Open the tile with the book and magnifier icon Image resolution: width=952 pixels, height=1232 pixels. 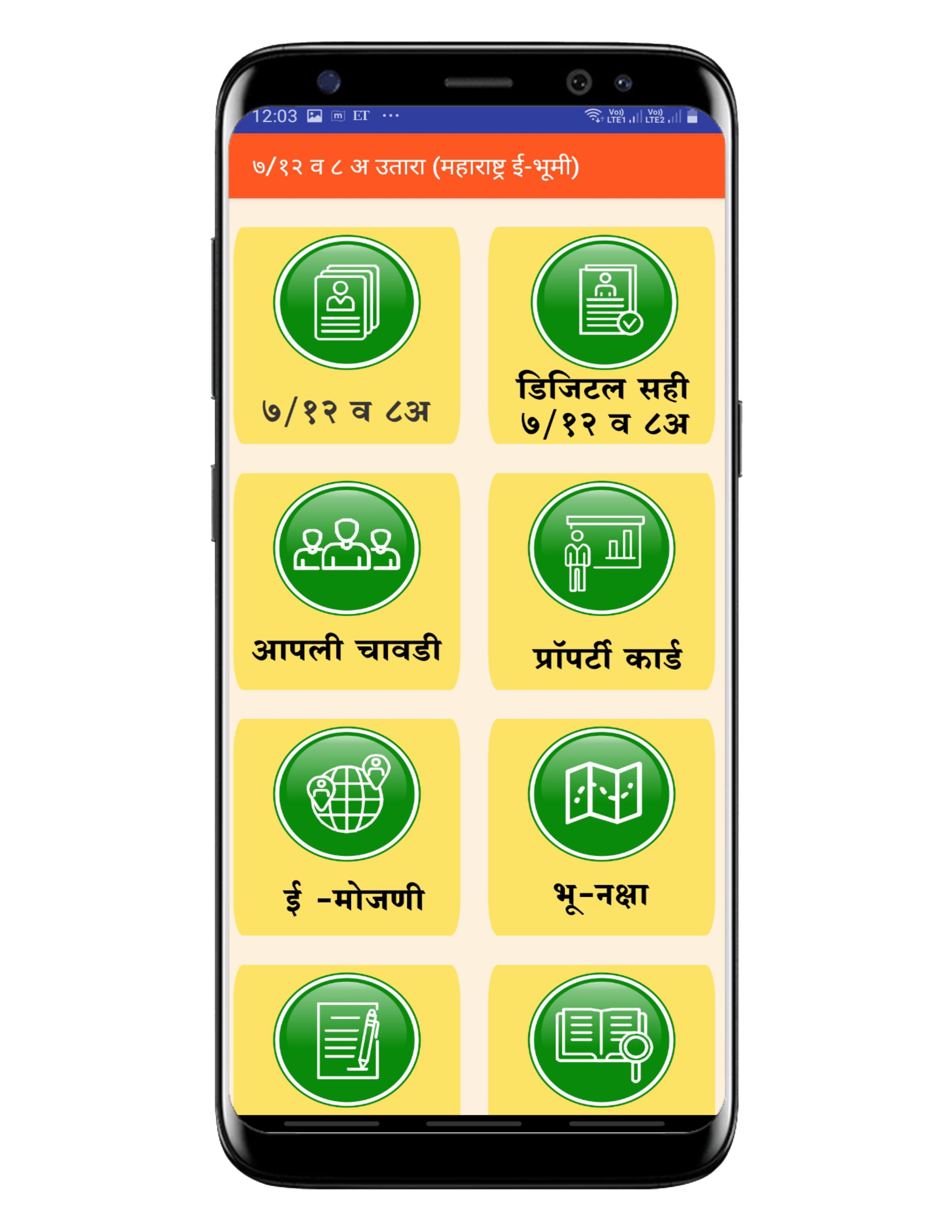pos(602,1040)
